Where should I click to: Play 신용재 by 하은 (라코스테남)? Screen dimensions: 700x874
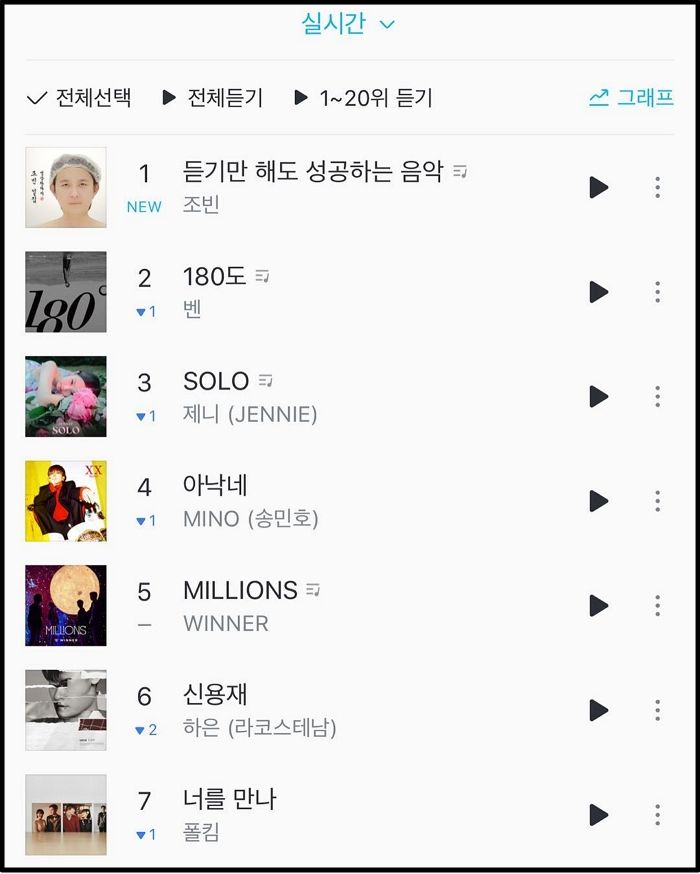pos(599,710)
